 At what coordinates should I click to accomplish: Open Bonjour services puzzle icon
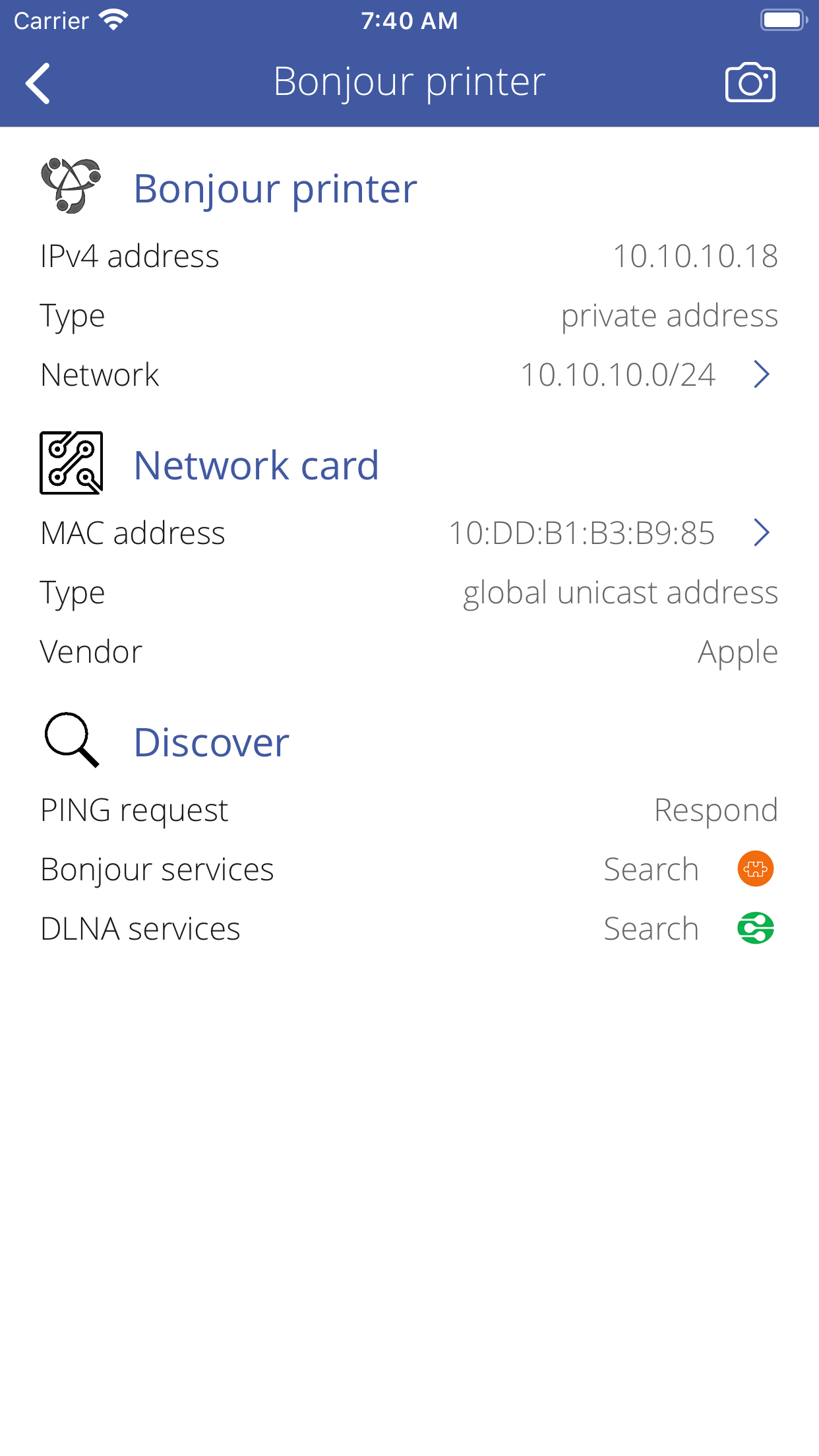pyautogui.click(x=754, y=869)
